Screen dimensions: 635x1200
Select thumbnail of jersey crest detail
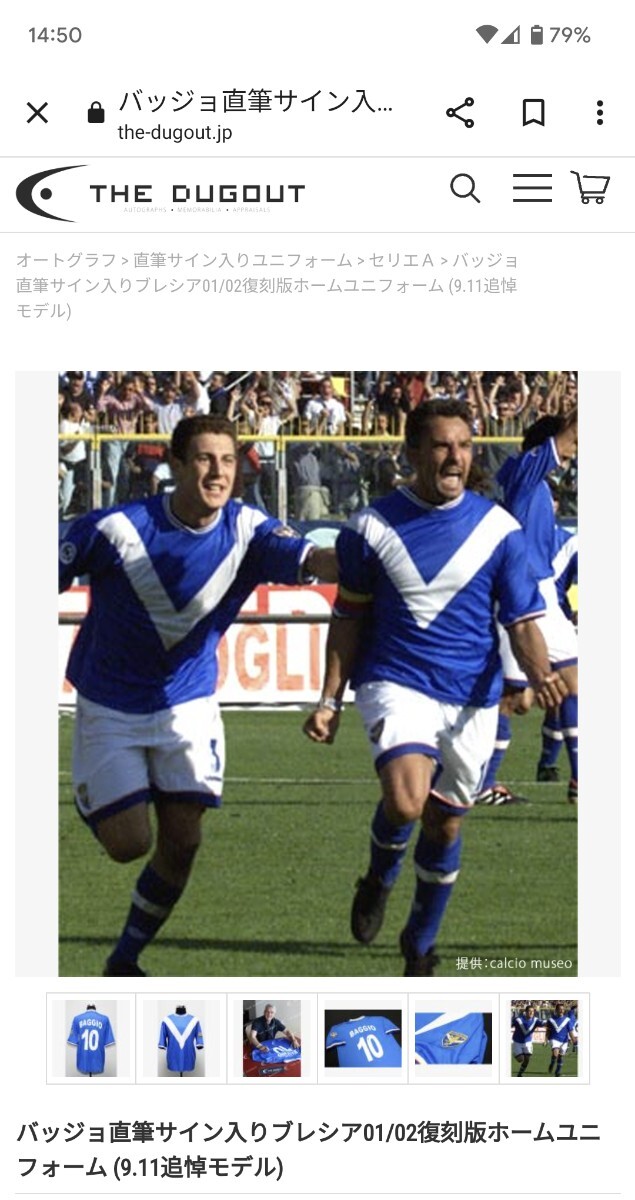[x=453, y=1038]
